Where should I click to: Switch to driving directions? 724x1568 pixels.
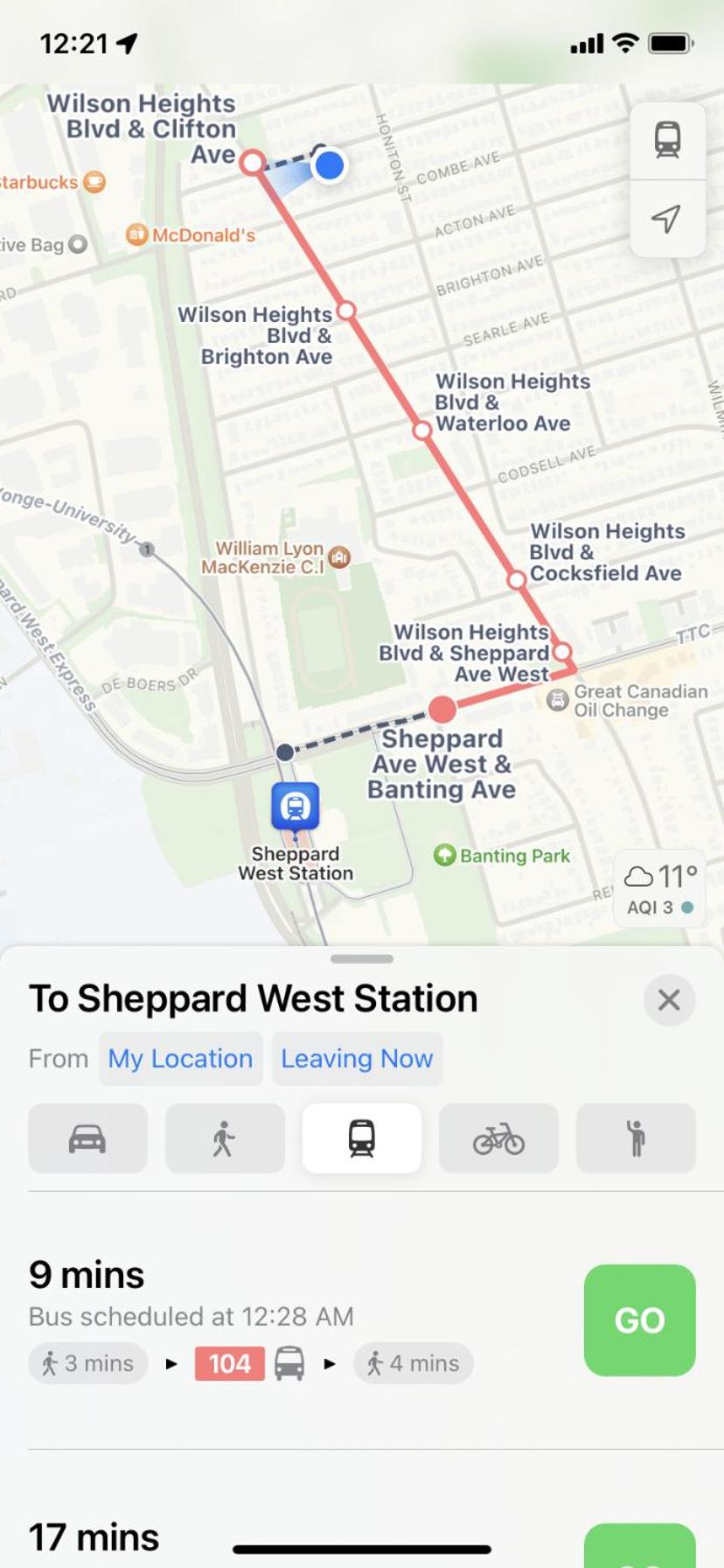point(87,1138)
